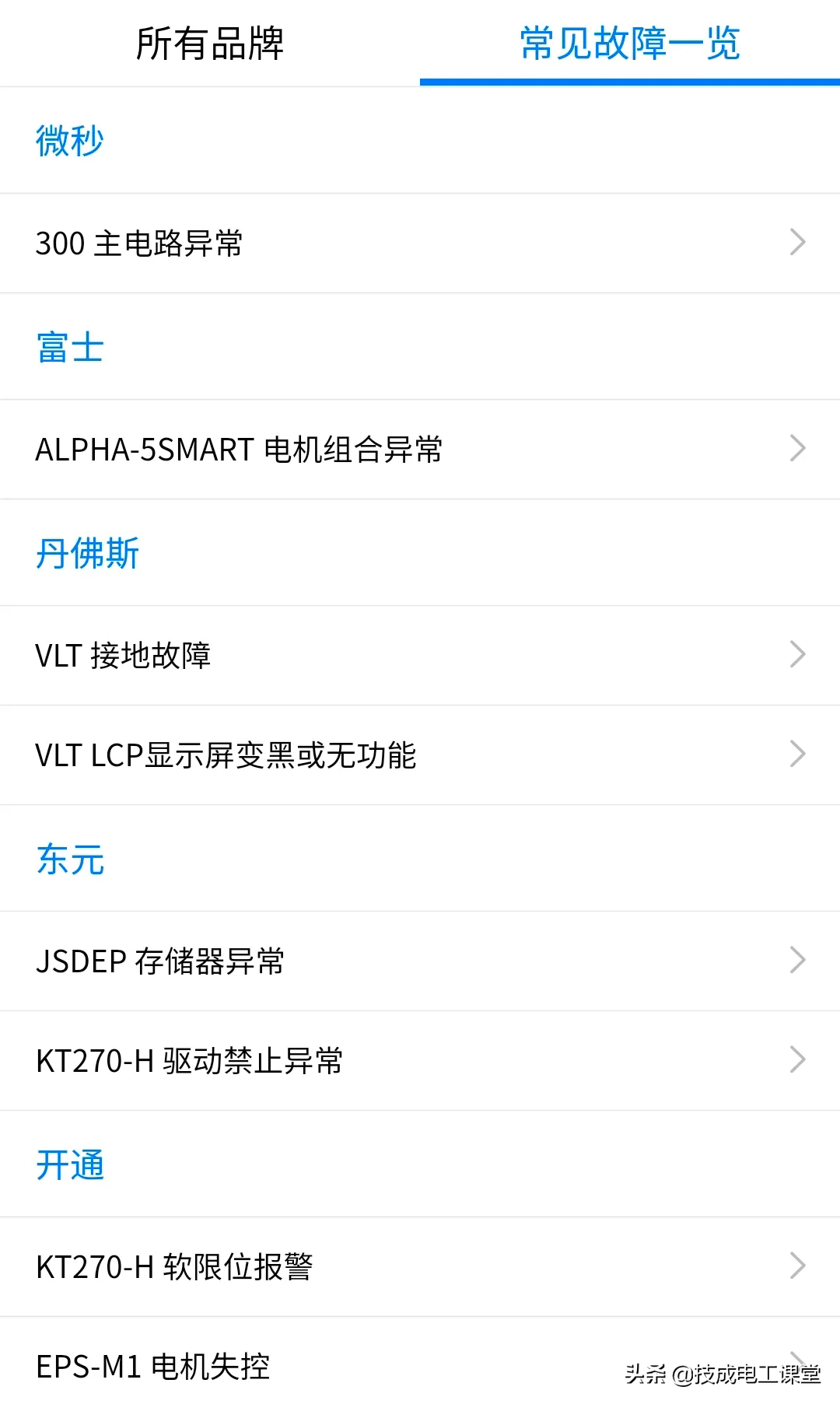Open the 300 主电路异常 fault entry
This screenshot has height=1404, width=840.
pos(420,243)
